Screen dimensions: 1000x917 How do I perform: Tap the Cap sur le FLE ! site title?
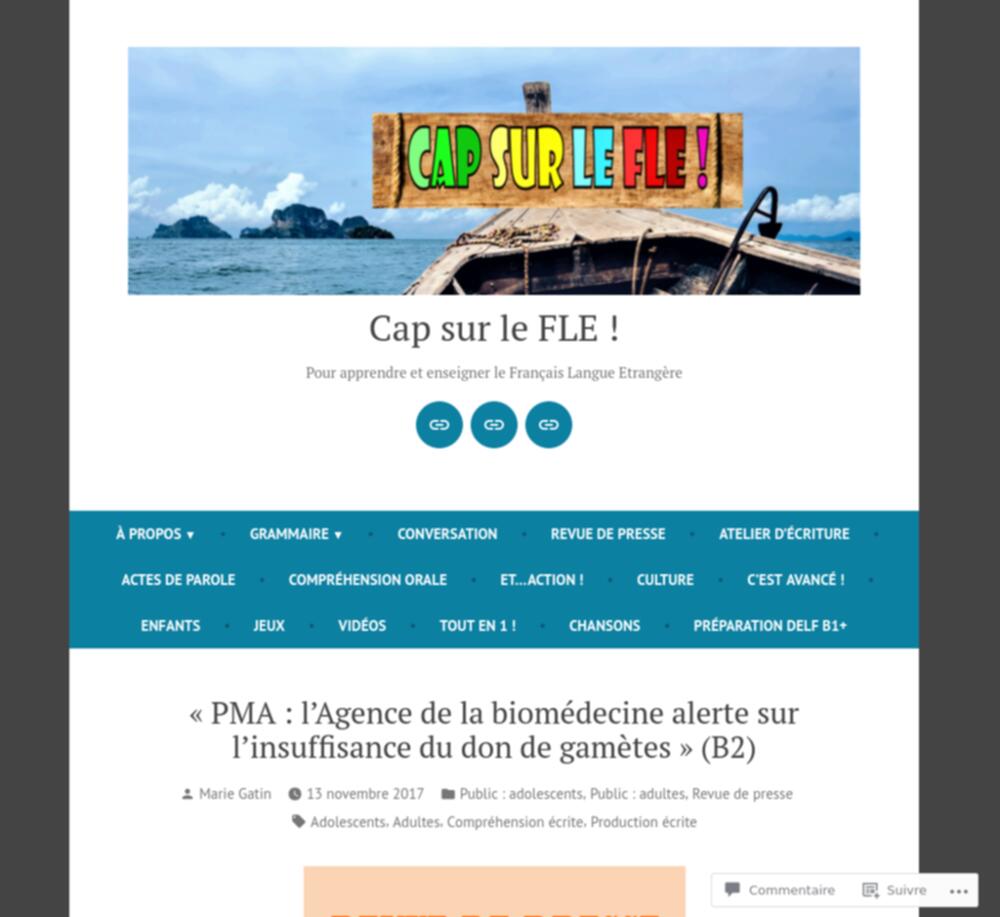pos(493,328)
